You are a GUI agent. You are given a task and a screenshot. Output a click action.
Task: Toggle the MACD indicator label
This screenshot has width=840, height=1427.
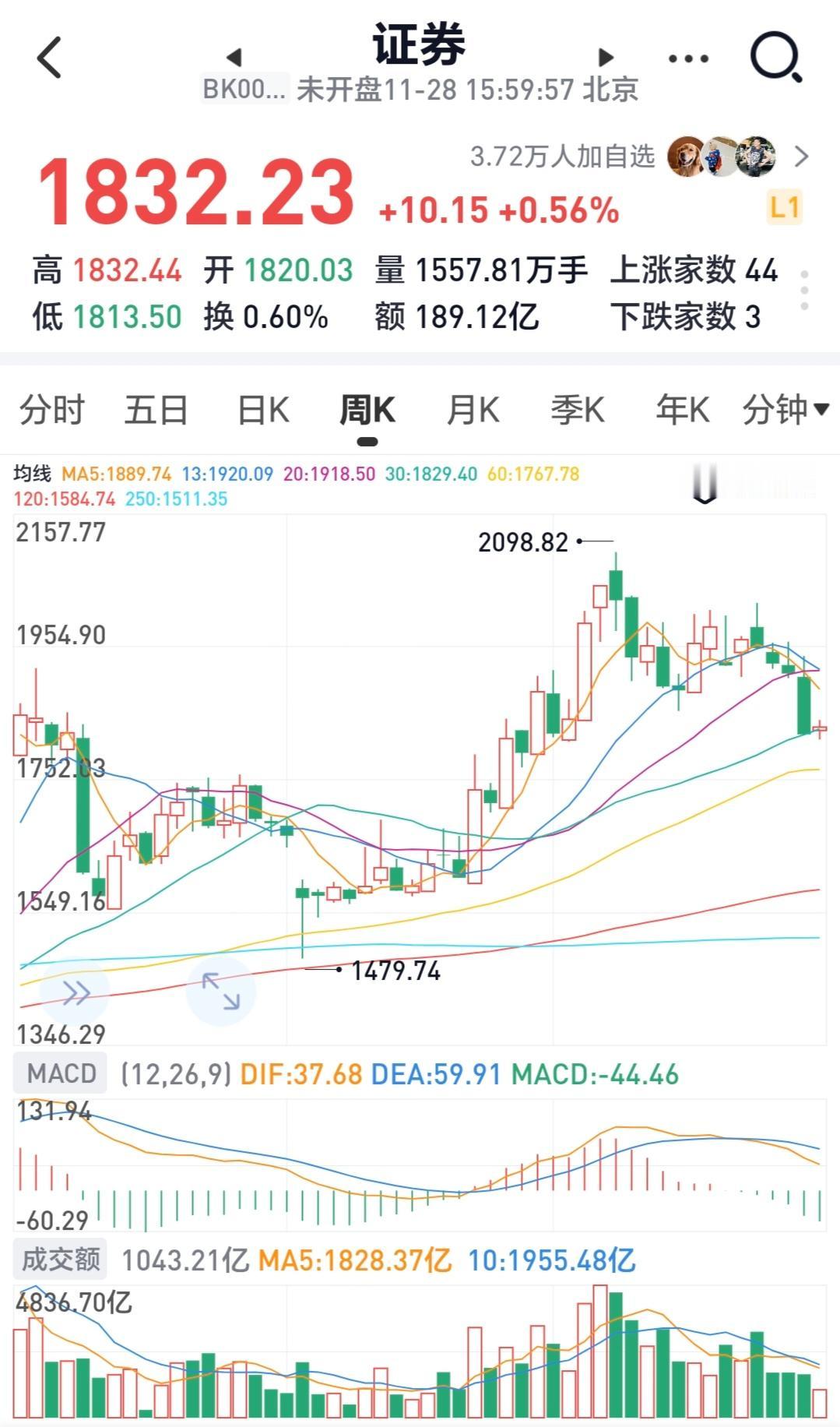click(58, 1073)
